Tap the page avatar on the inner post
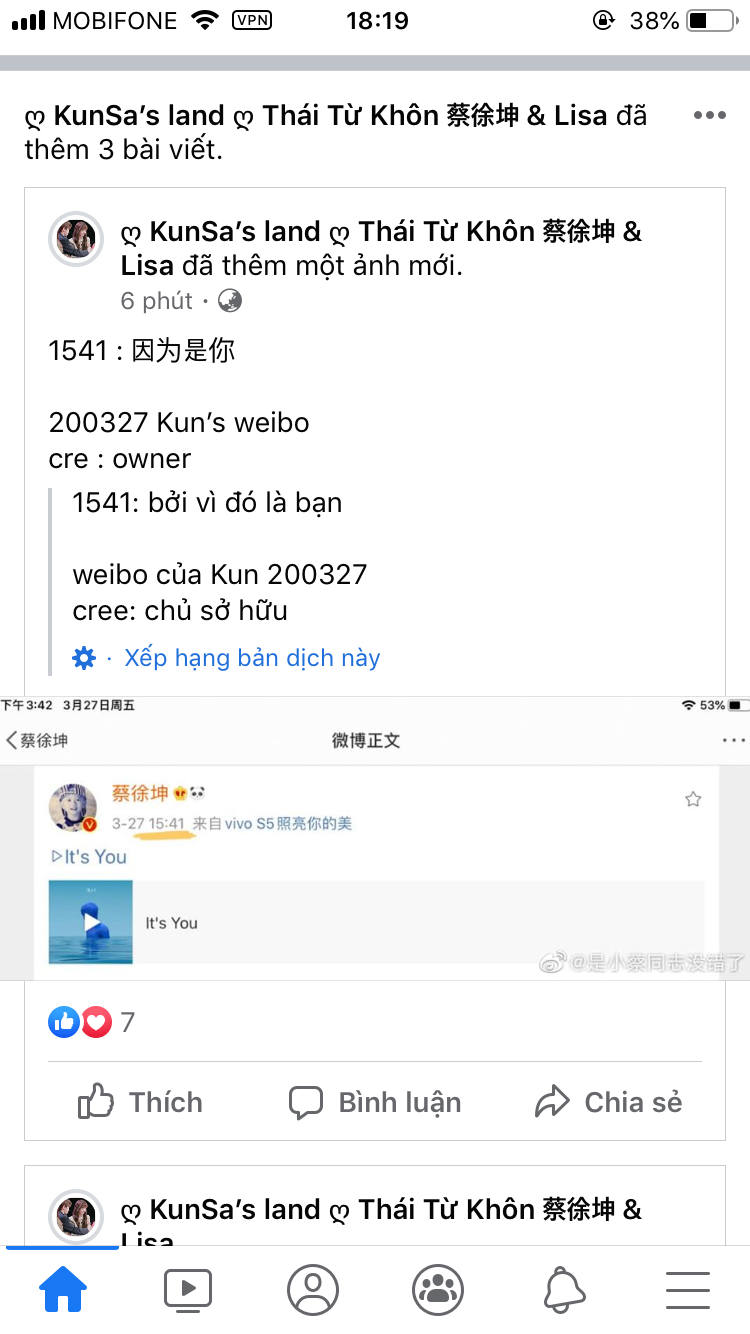Viewport: 750px width, 1334px height. [76, 239]
